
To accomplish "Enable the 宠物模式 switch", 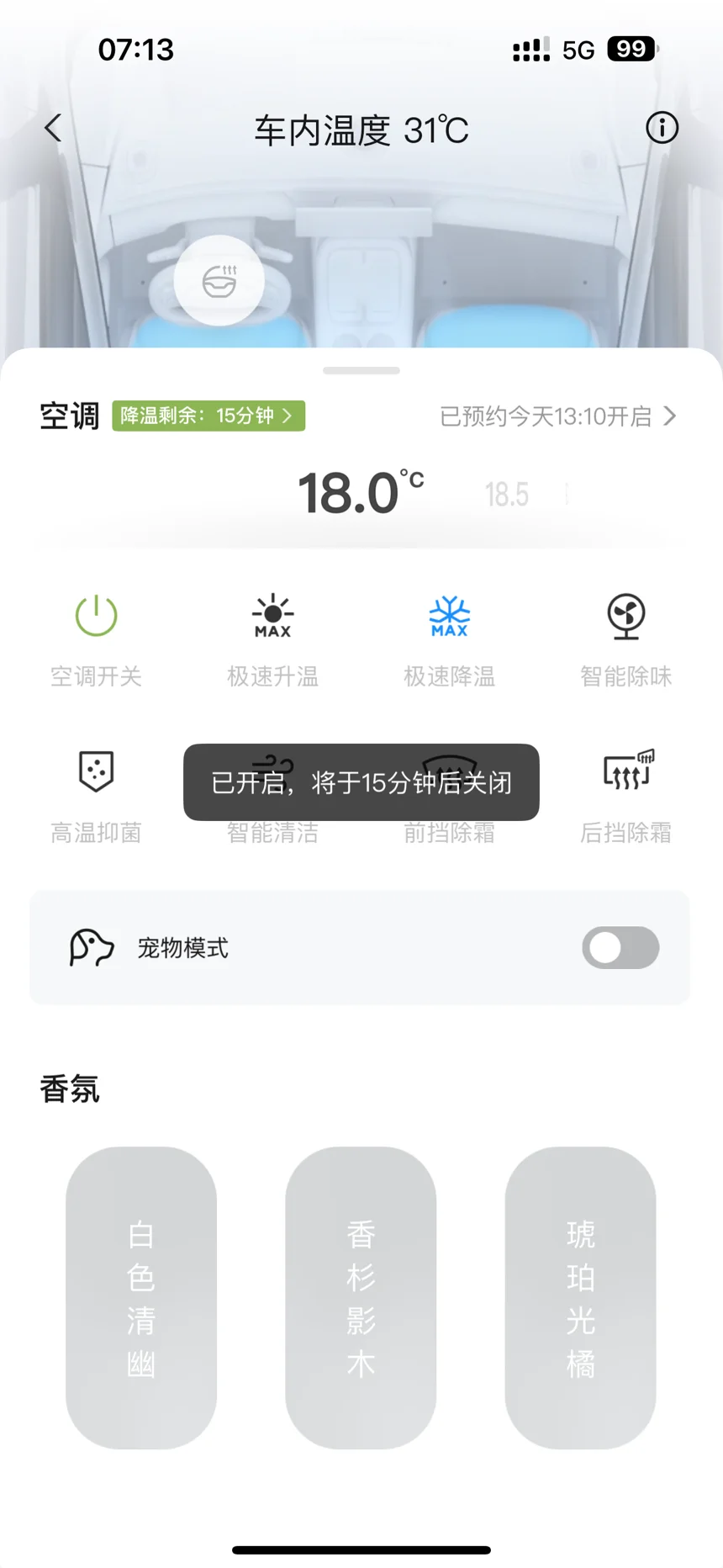I will [620, 948].
